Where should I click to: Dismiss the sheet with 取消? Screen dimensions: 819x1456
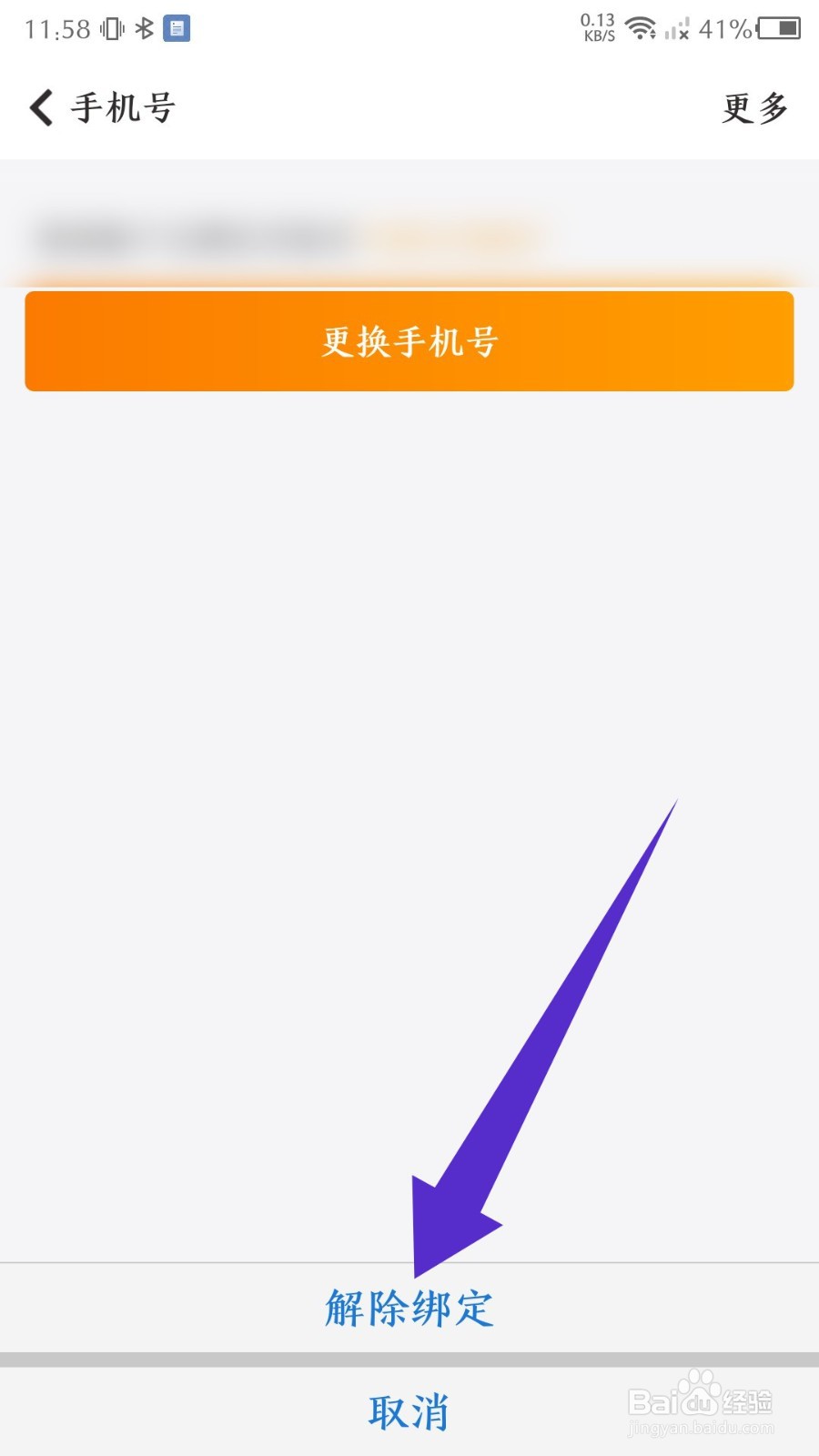(x=409, y=1411)
